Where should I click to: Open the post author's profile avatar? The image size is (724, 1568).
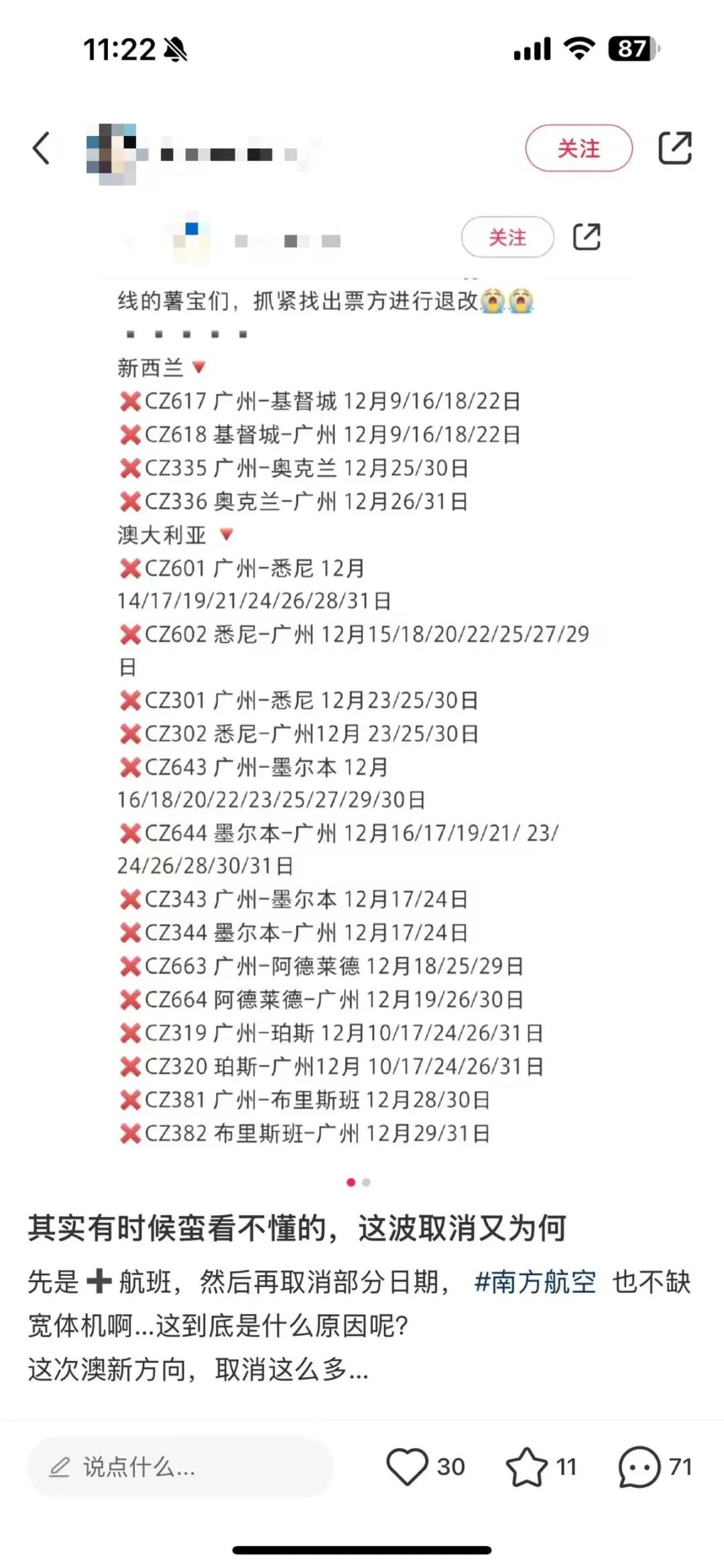[x=112, y=153]
